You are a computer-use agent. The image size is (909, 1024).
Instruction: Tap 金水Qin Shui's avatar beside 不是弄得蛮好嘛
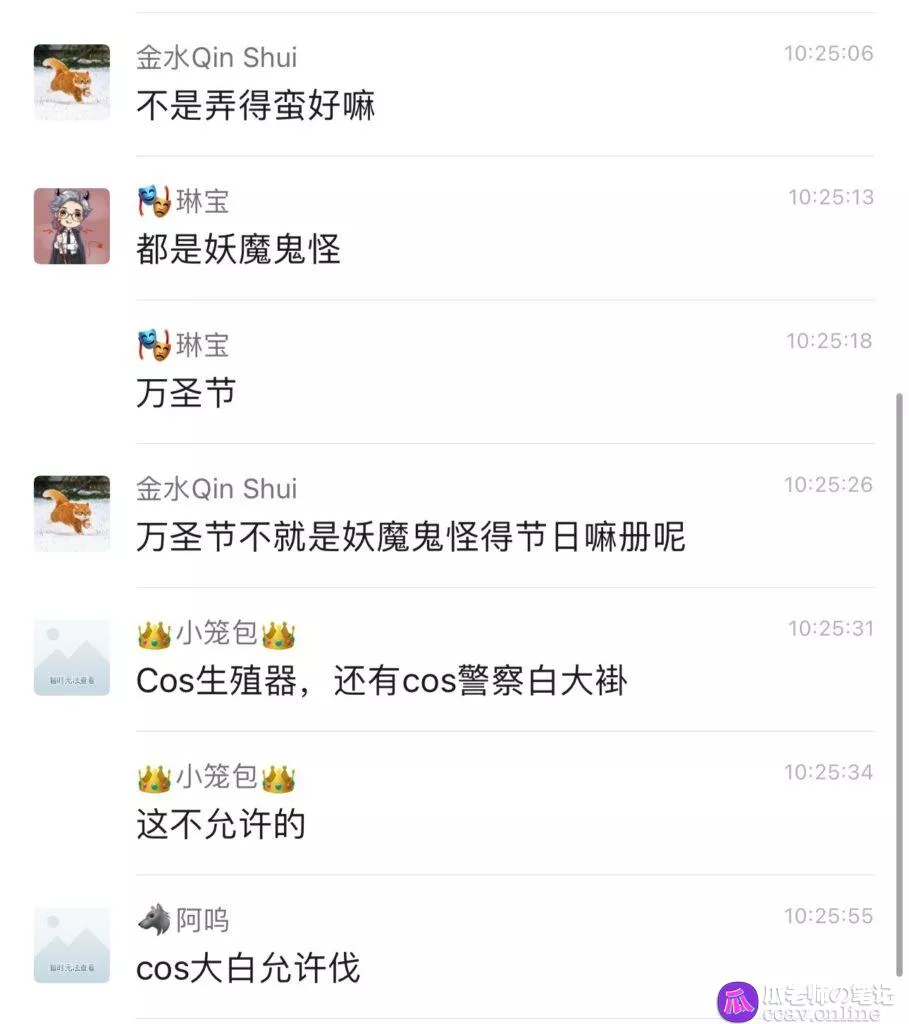[72, 82]
